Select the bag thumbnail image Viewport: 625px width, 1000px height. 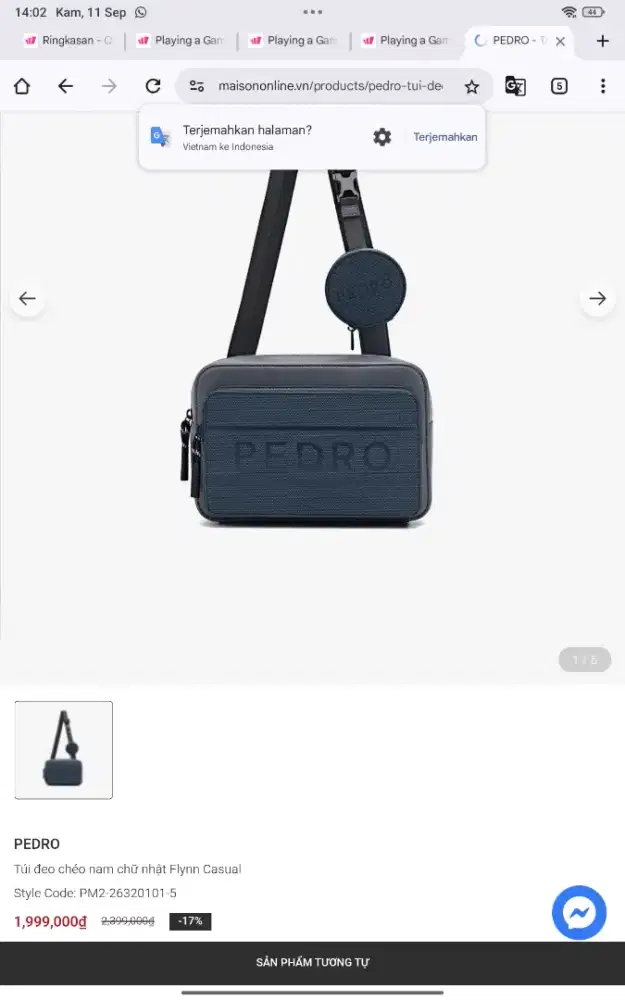tap(64, 750)
